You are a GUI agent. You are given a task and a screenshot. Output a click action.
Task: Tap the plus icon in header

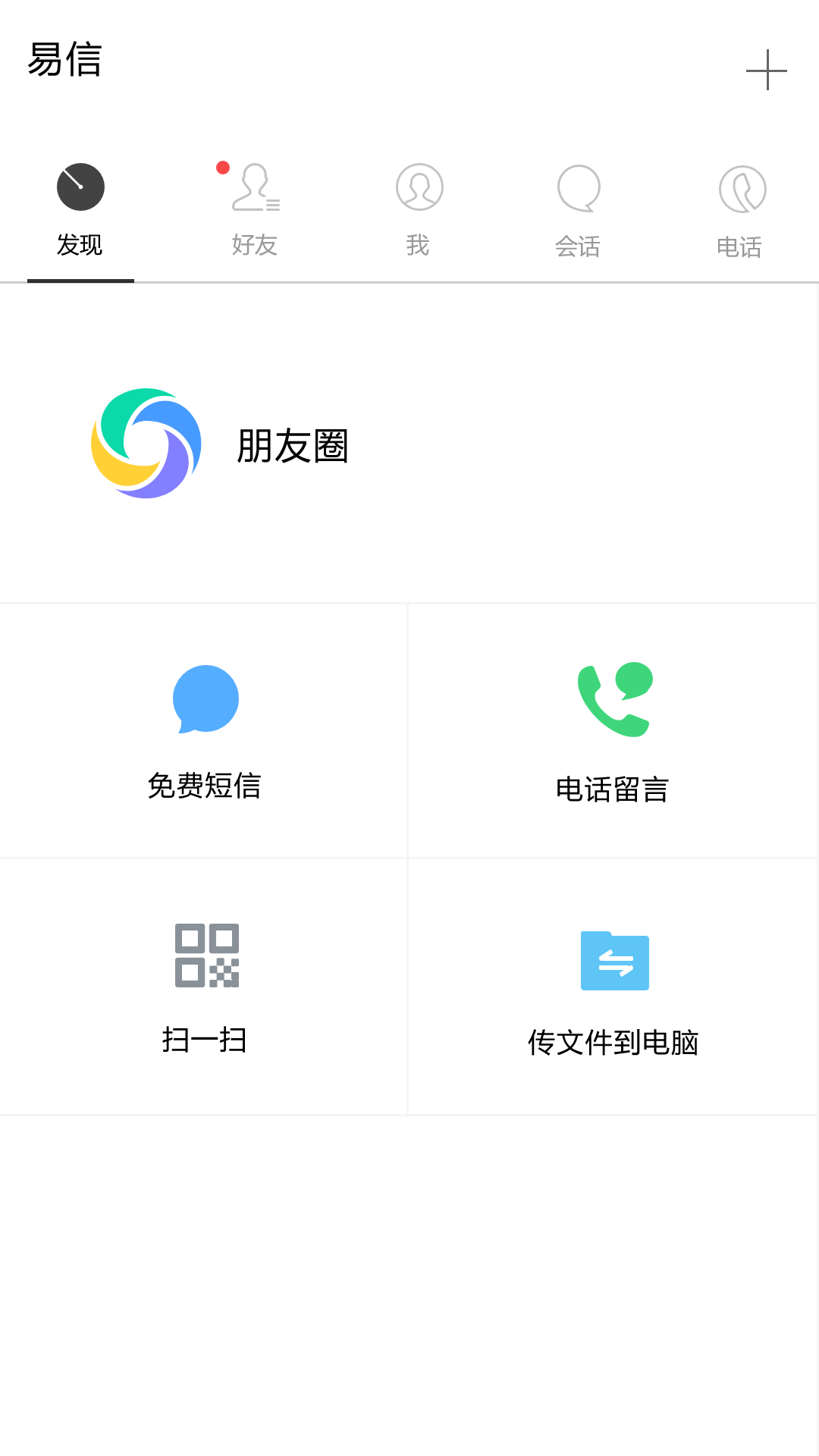[x=766, y=70]
